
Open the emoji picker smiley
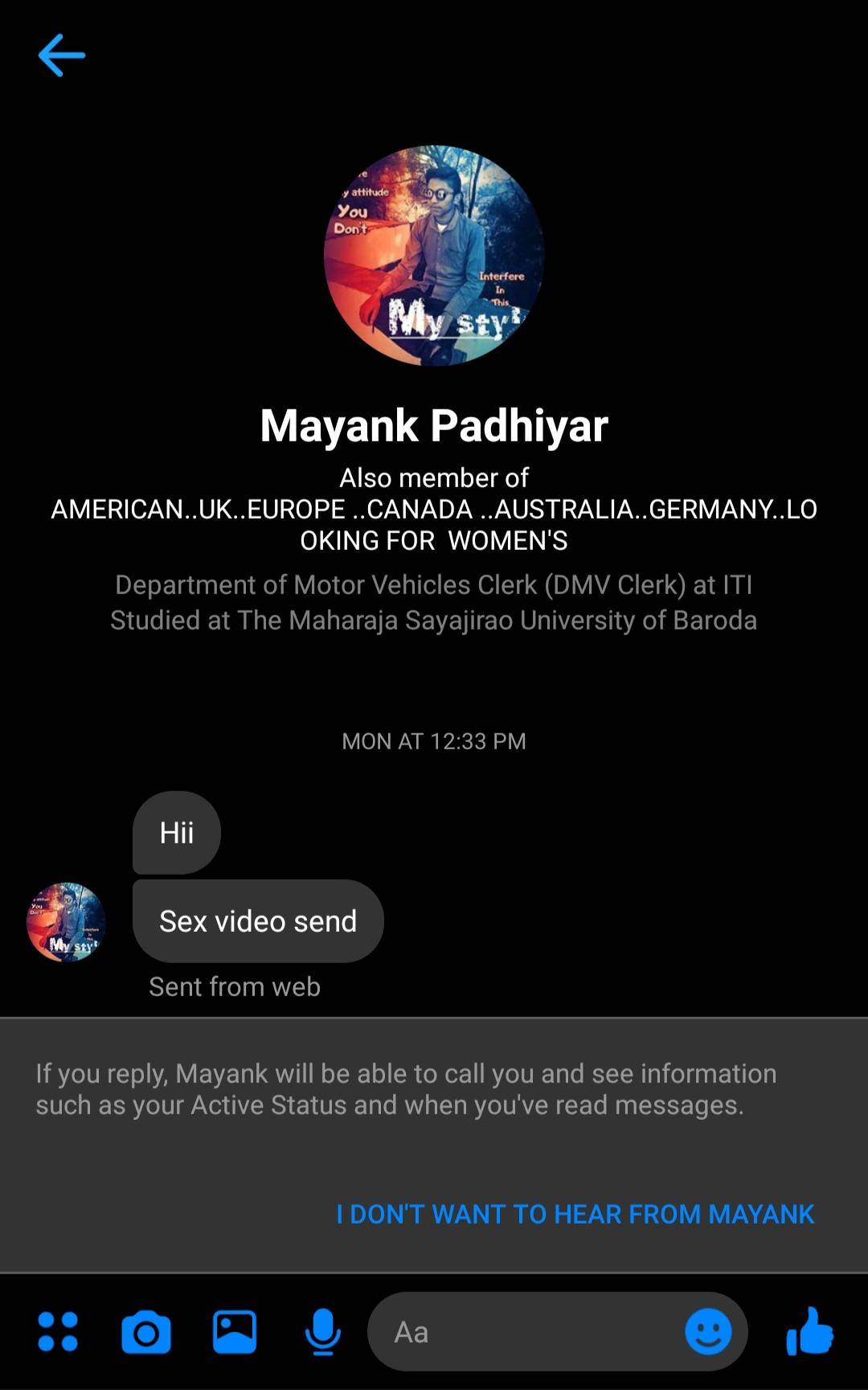708,1332
